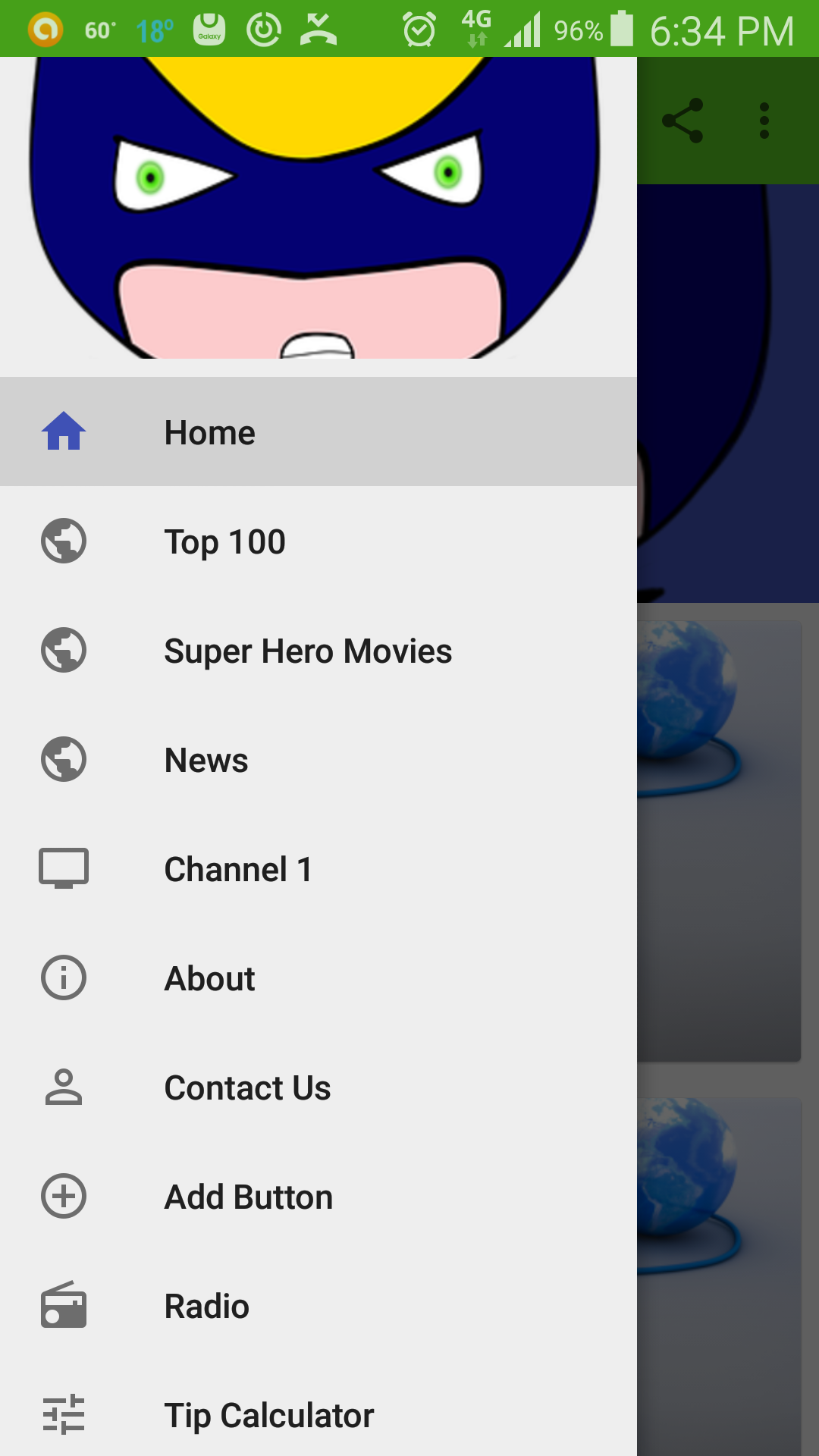Tap the info icon beside About
The width and height of the screenshot is (819, 1456).
coord(63,977)
